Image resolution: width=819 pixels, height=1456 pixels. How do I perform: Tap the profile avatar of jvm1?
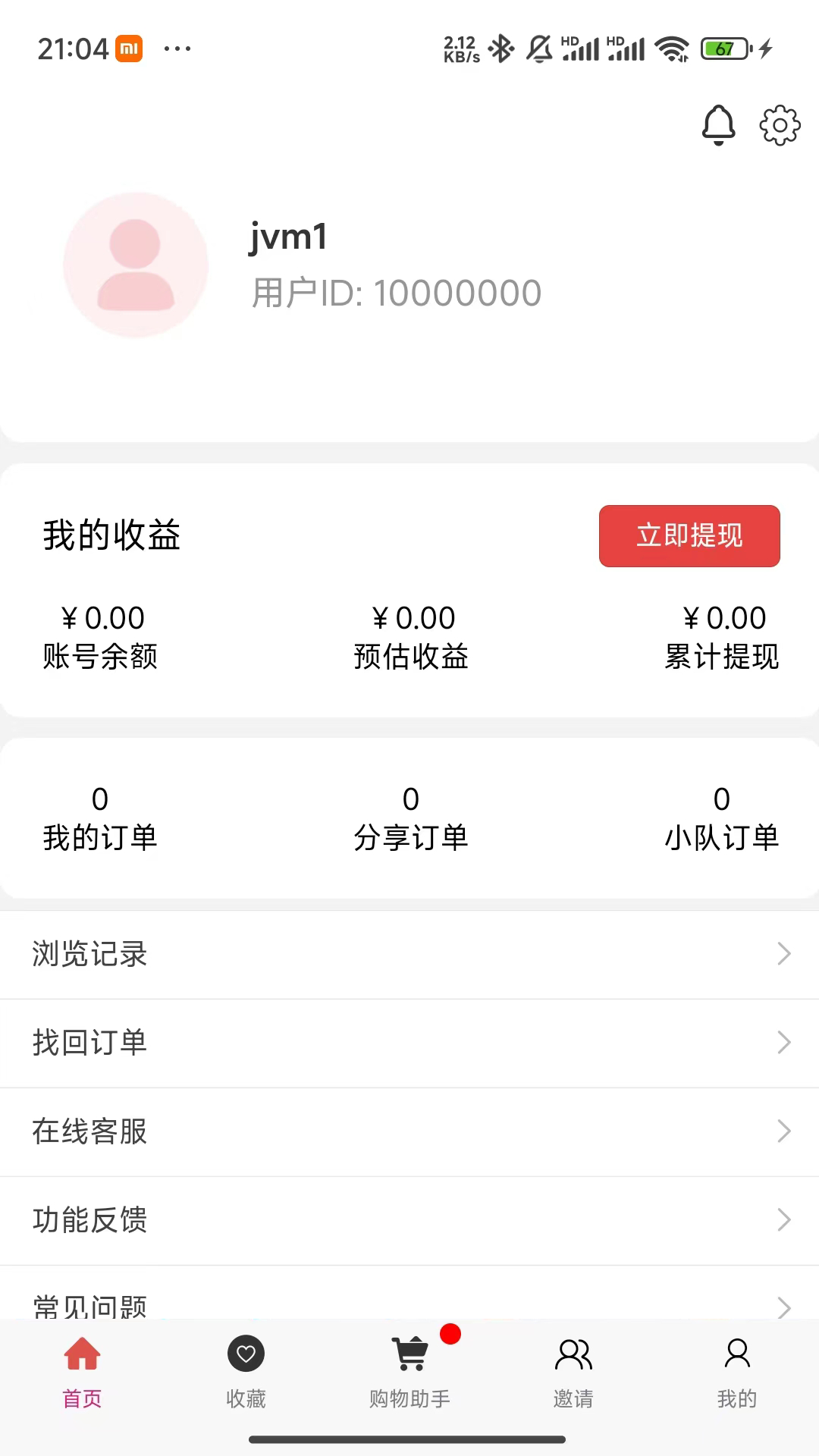(x=136, y=265)
